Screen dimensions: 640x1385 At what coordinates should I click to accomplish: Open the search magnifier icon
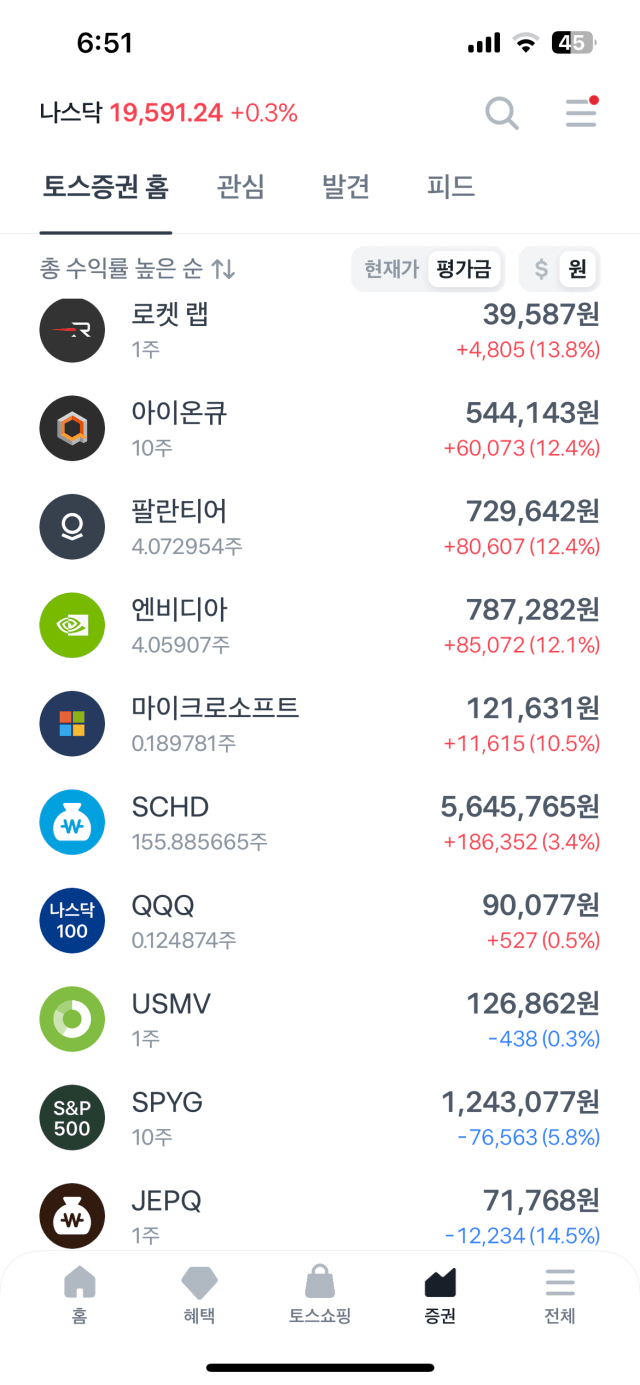(x=502, y=114)
